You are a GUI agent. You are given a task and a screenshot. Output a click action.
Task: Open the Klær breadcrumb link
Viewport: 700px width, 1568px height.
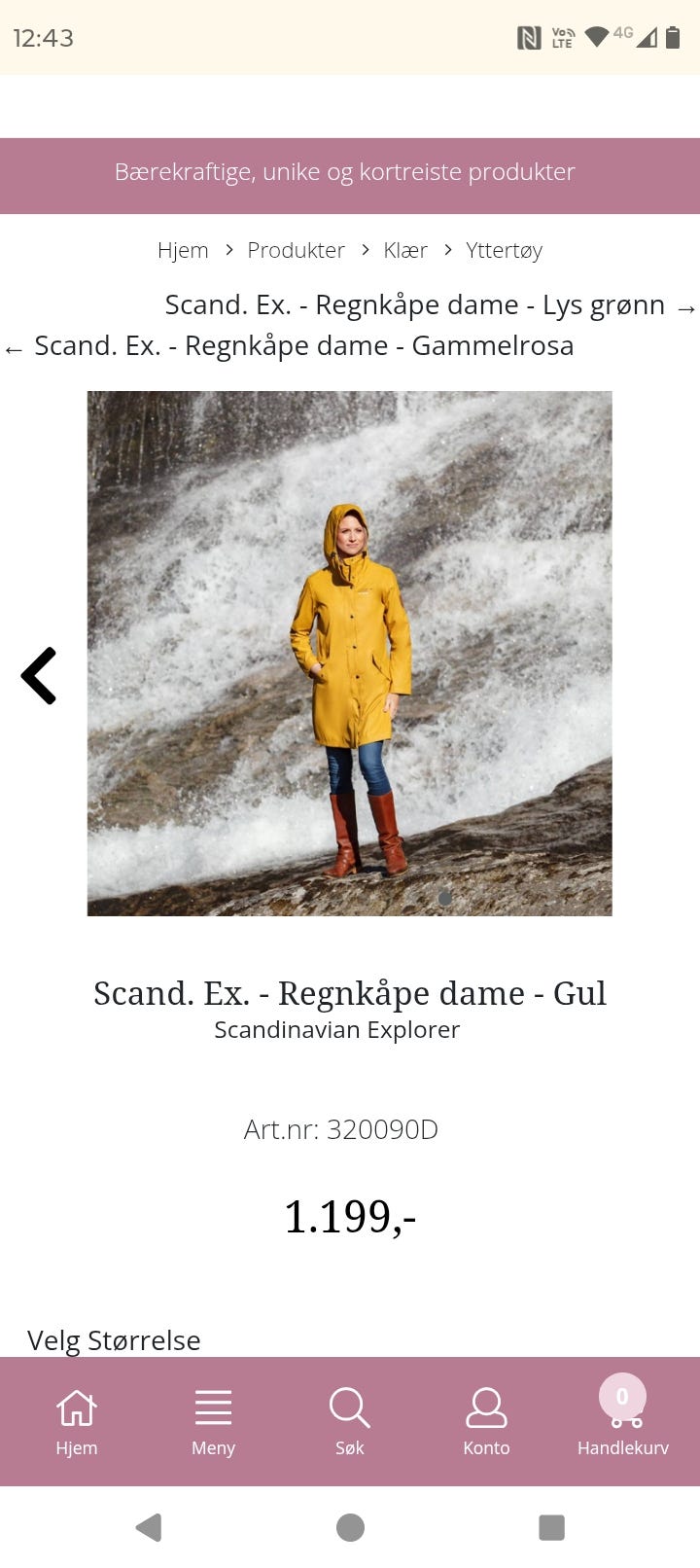406,250
